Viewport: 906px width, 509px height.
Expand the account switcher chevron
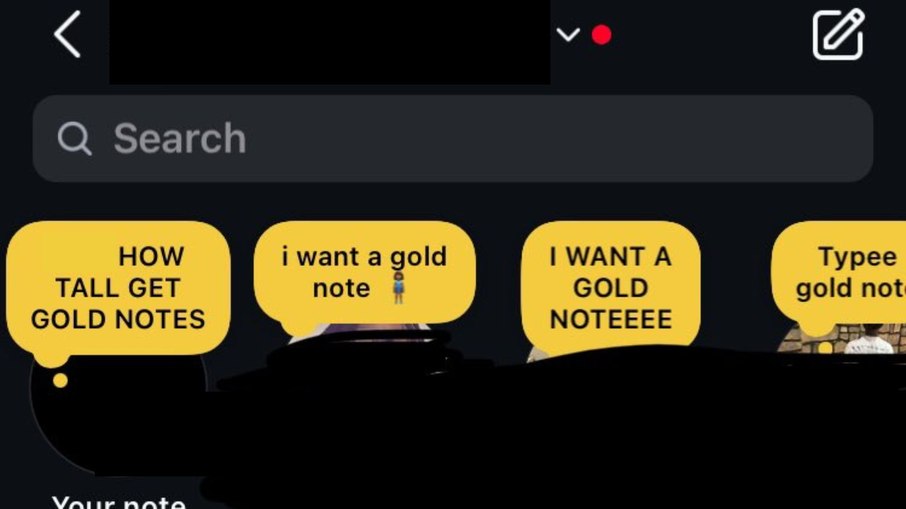(568, 35)
